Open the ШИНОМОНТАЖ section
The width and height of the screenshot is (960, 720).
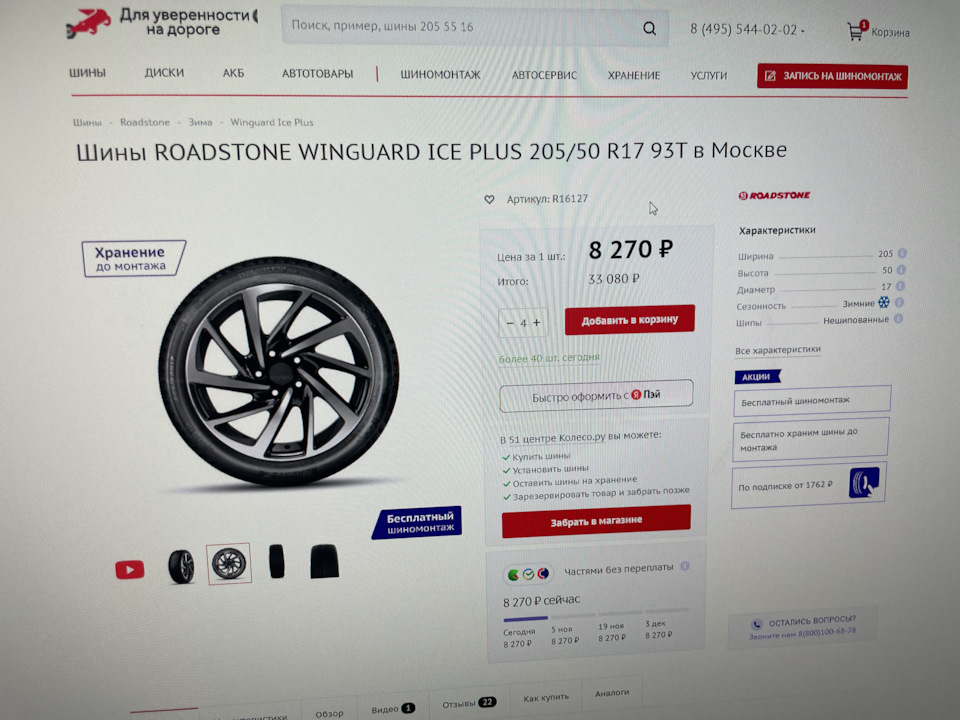click(x=440, y=75)
